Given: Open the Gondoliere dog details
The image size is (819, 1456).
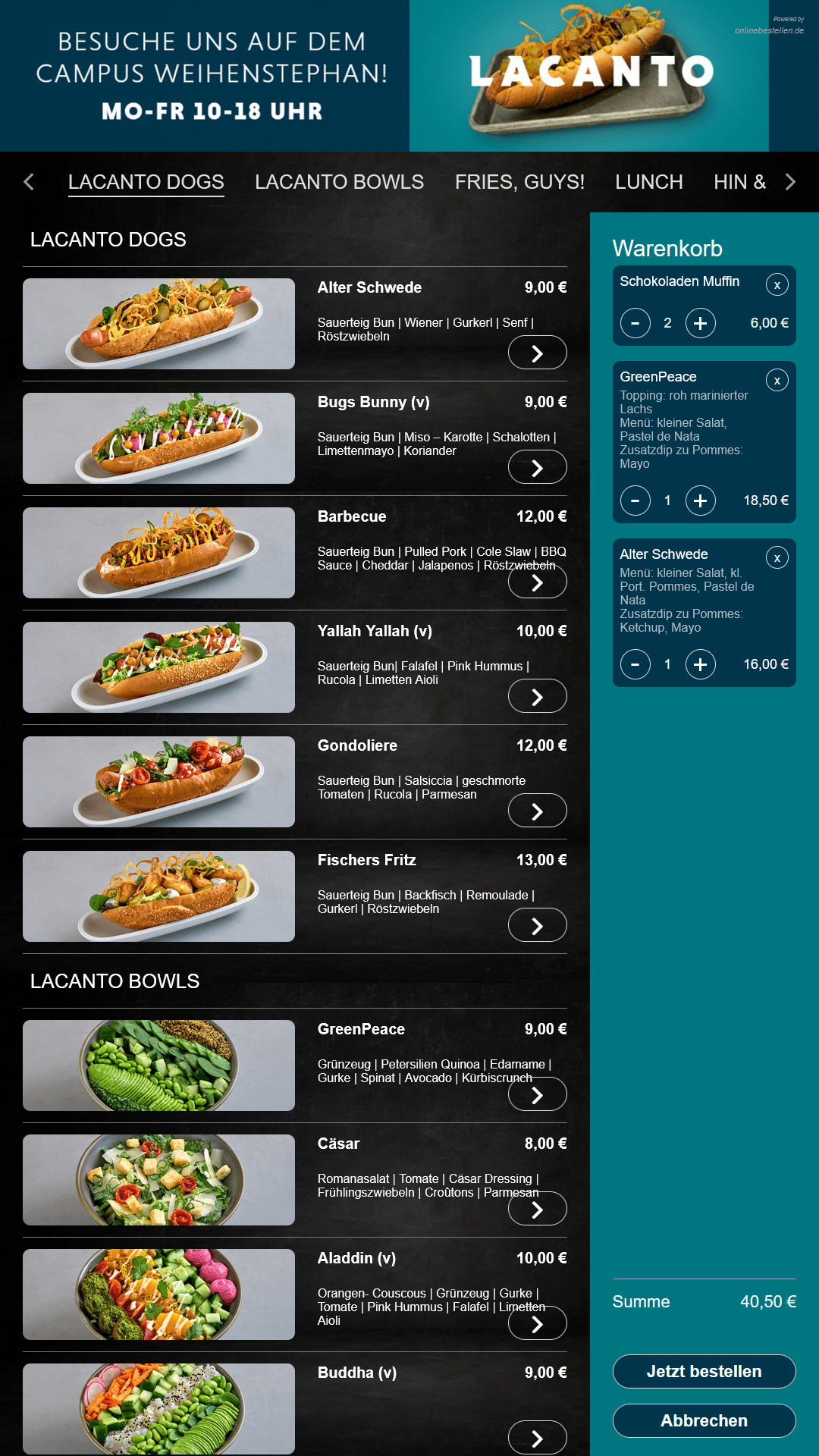Looking at the screenshot, I should (x=537, y=811).
